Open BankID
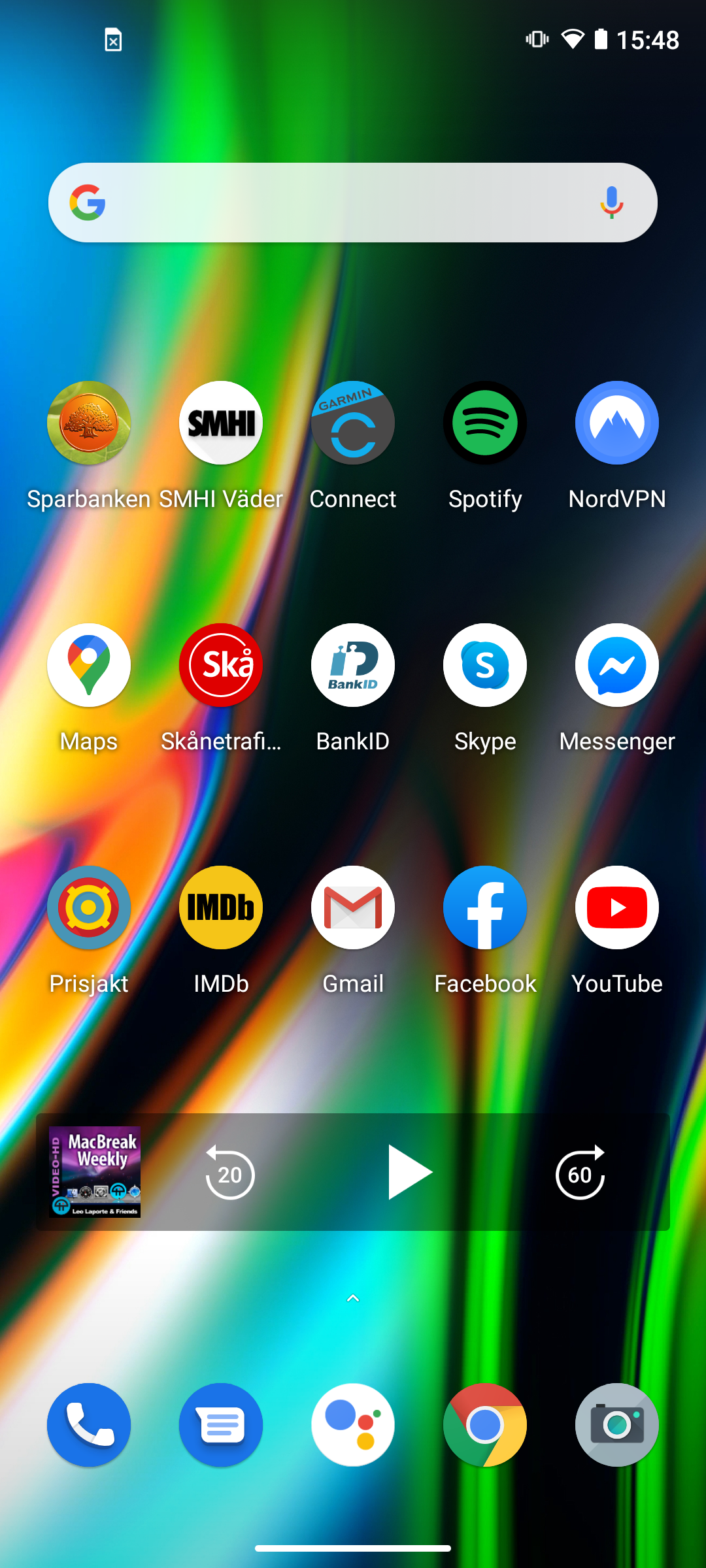The width and height of the screenshot is (706, 1568). click(x=353, y=665)
